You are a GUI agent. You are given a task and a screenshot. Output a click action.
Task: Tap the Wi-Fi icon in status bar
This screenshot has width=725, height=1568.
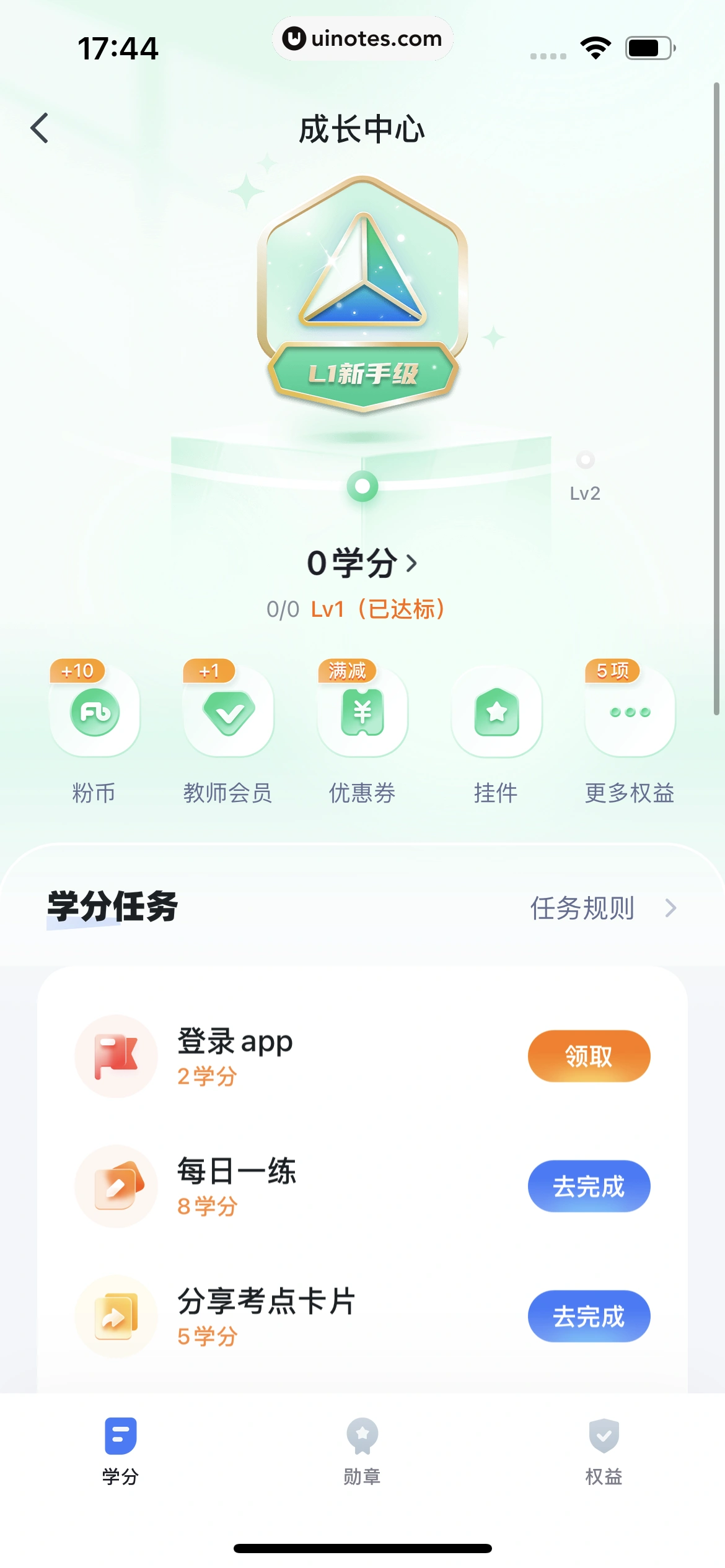[594, 46]
